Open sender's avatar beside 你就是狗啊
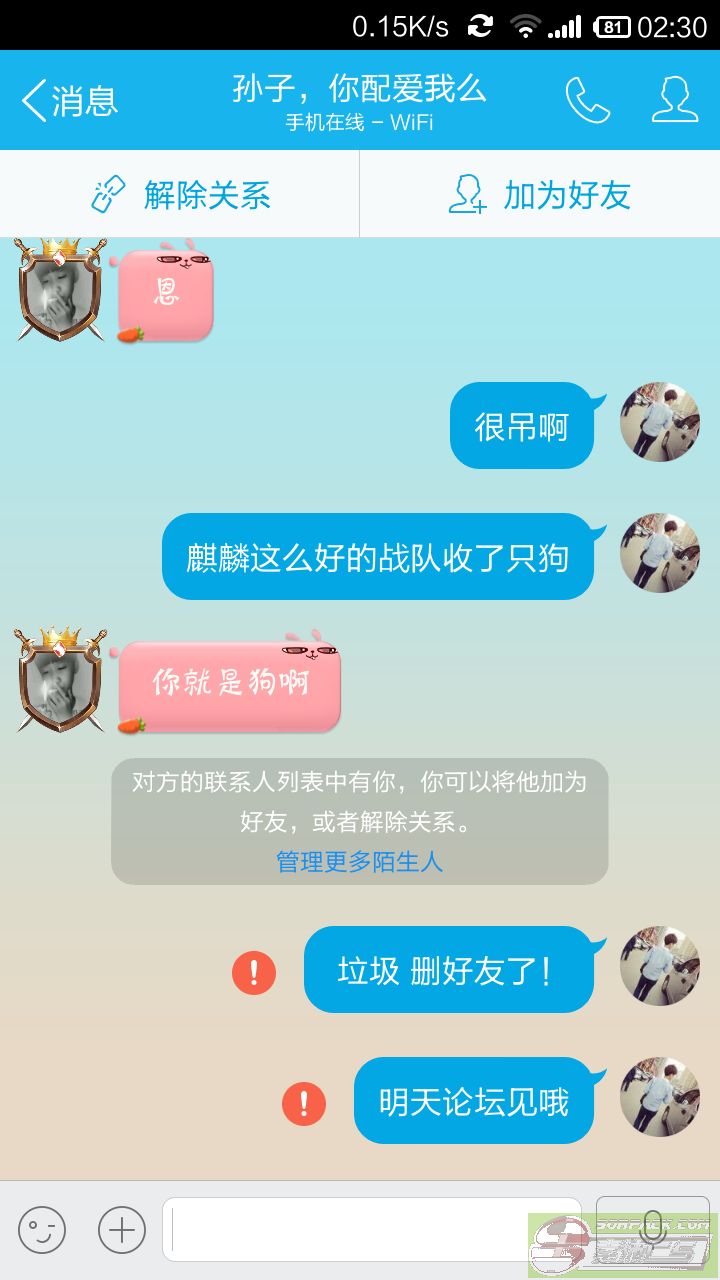This screenshot has width=720, height=1280. [61, 680]
